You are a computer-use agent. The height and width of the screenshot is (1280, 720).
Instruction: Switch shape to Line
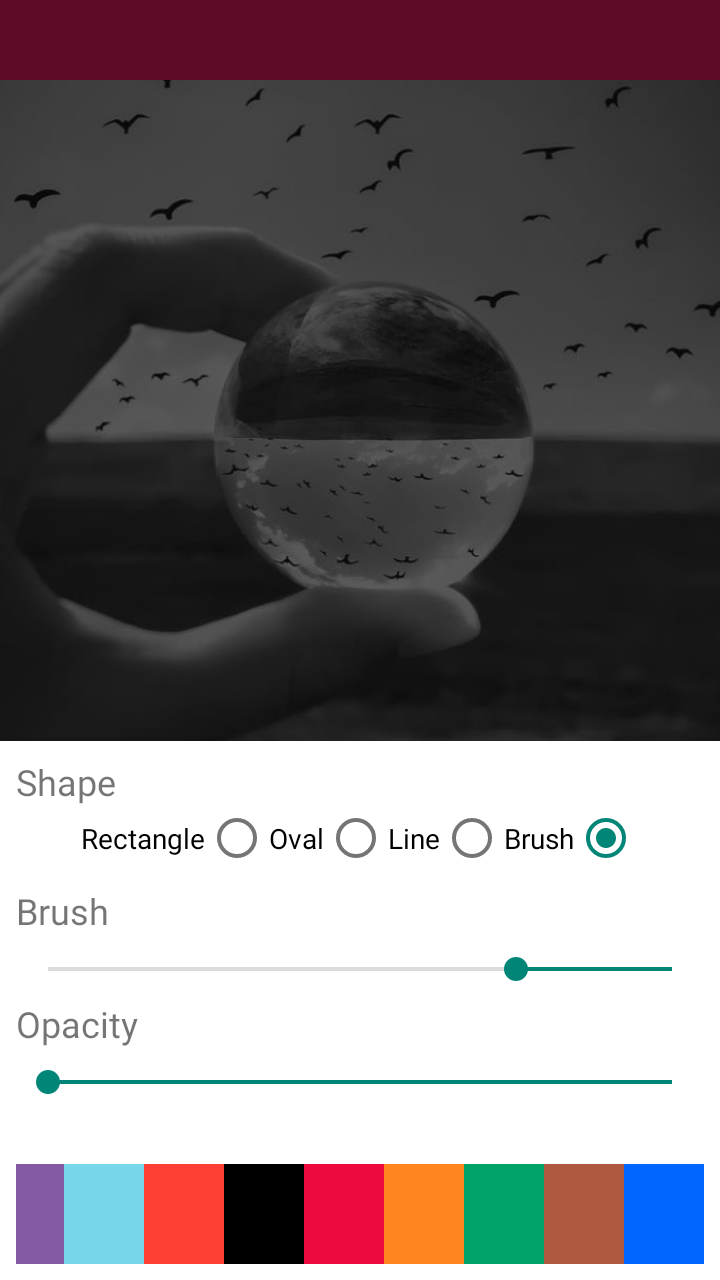[x=471, y=839]
